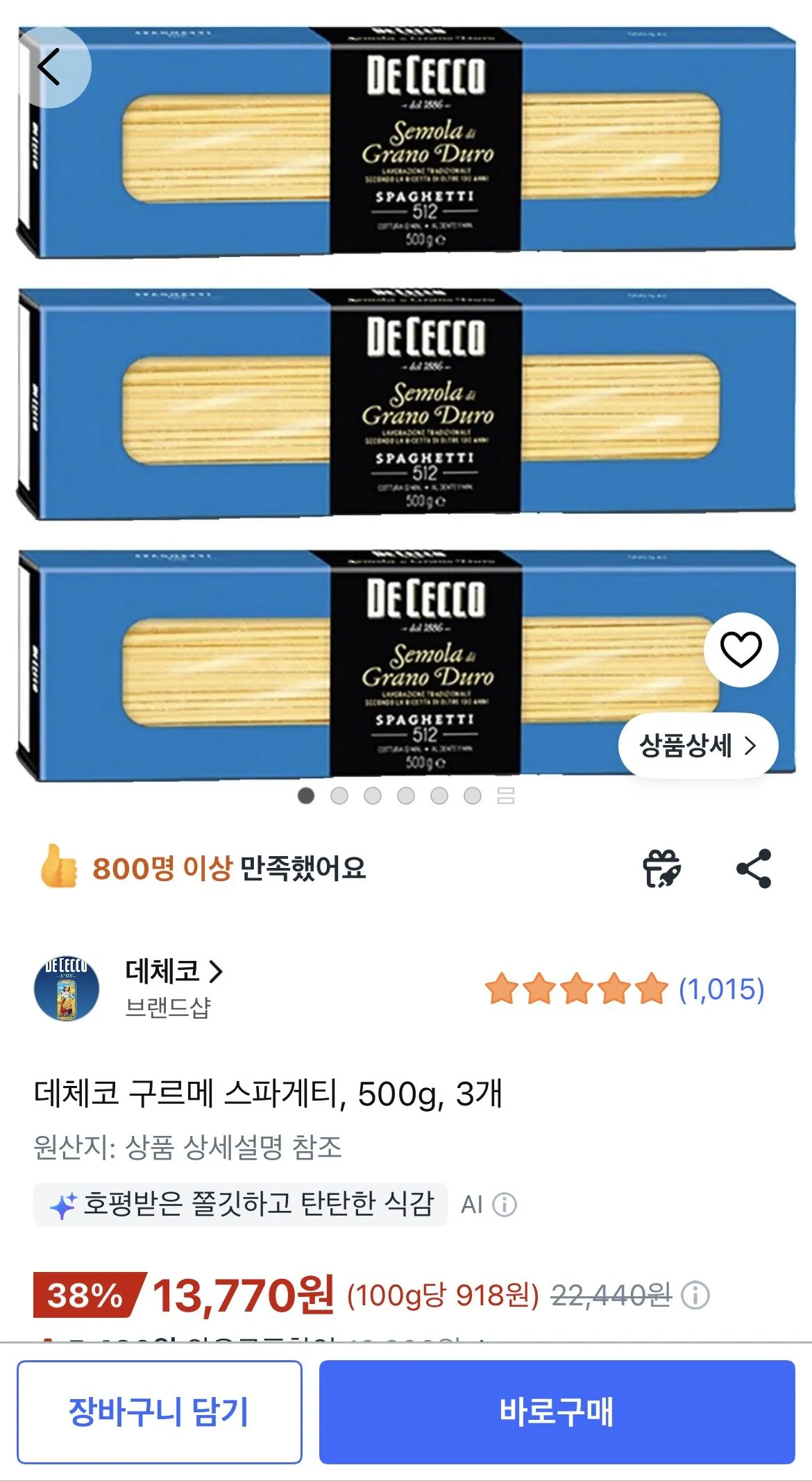Image resolution: width=812 pixels, height=1481 pixels.
Task: Open 상품상세 product details
Action: (x=697, y=746)
